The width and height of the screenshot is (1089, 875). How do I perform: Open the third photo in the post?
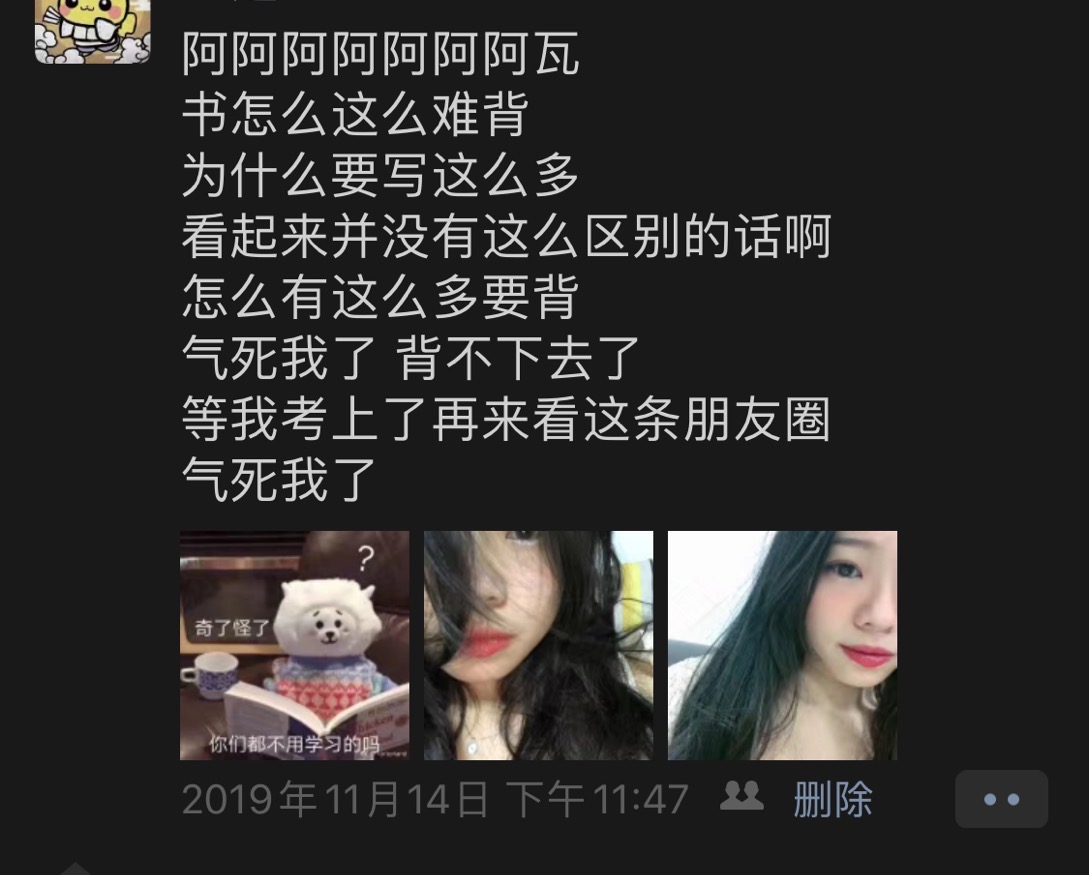782,645
